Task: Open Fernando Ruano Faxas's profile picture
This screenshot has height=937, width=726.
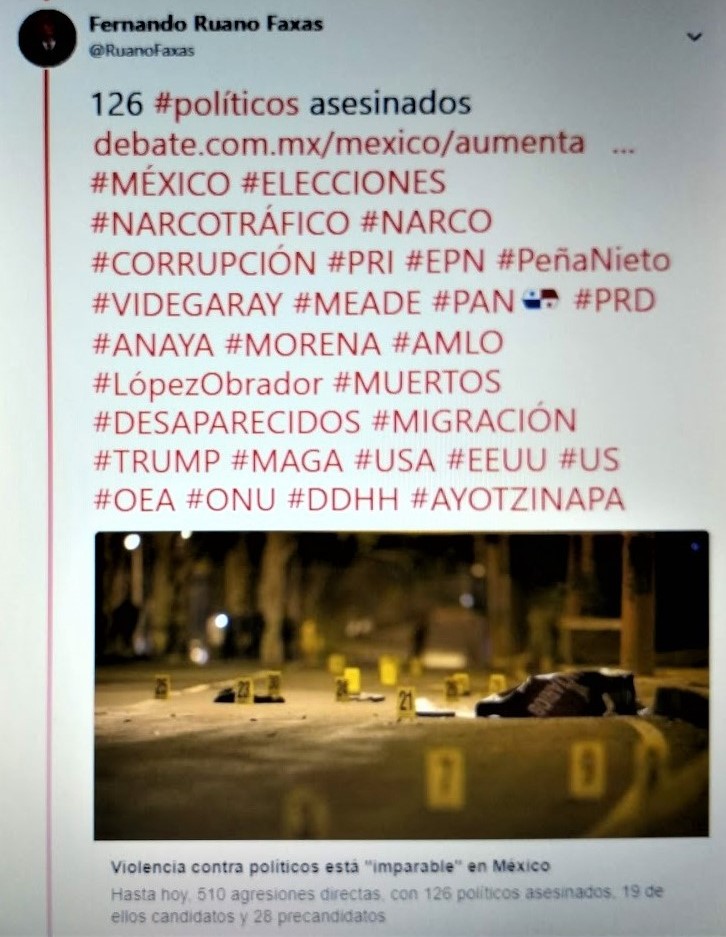Action: 46,37
